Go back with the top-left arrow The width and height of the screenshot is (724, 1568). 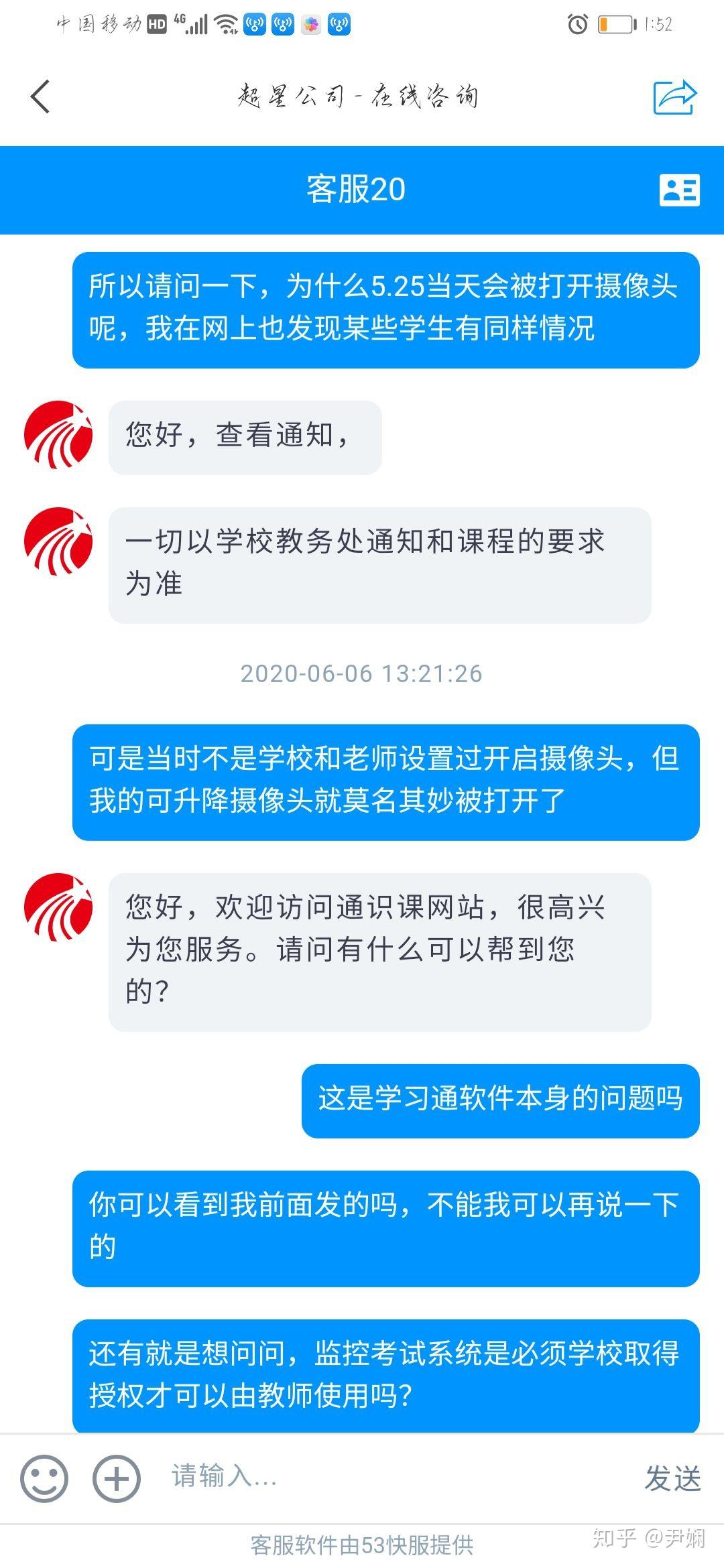point(40,96)
